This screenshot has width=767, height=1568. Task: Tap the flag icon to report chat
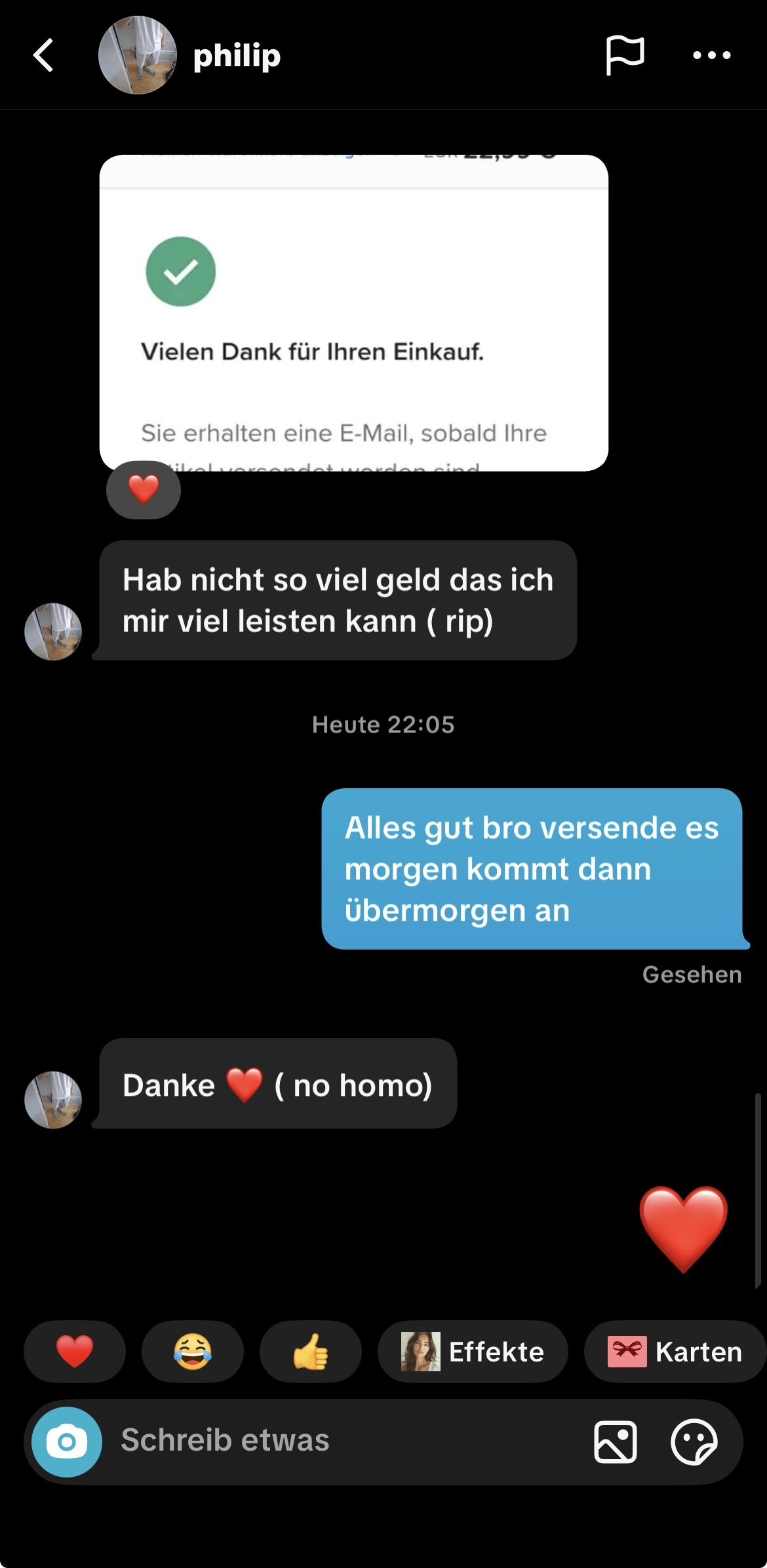click(x=624, y=55)
